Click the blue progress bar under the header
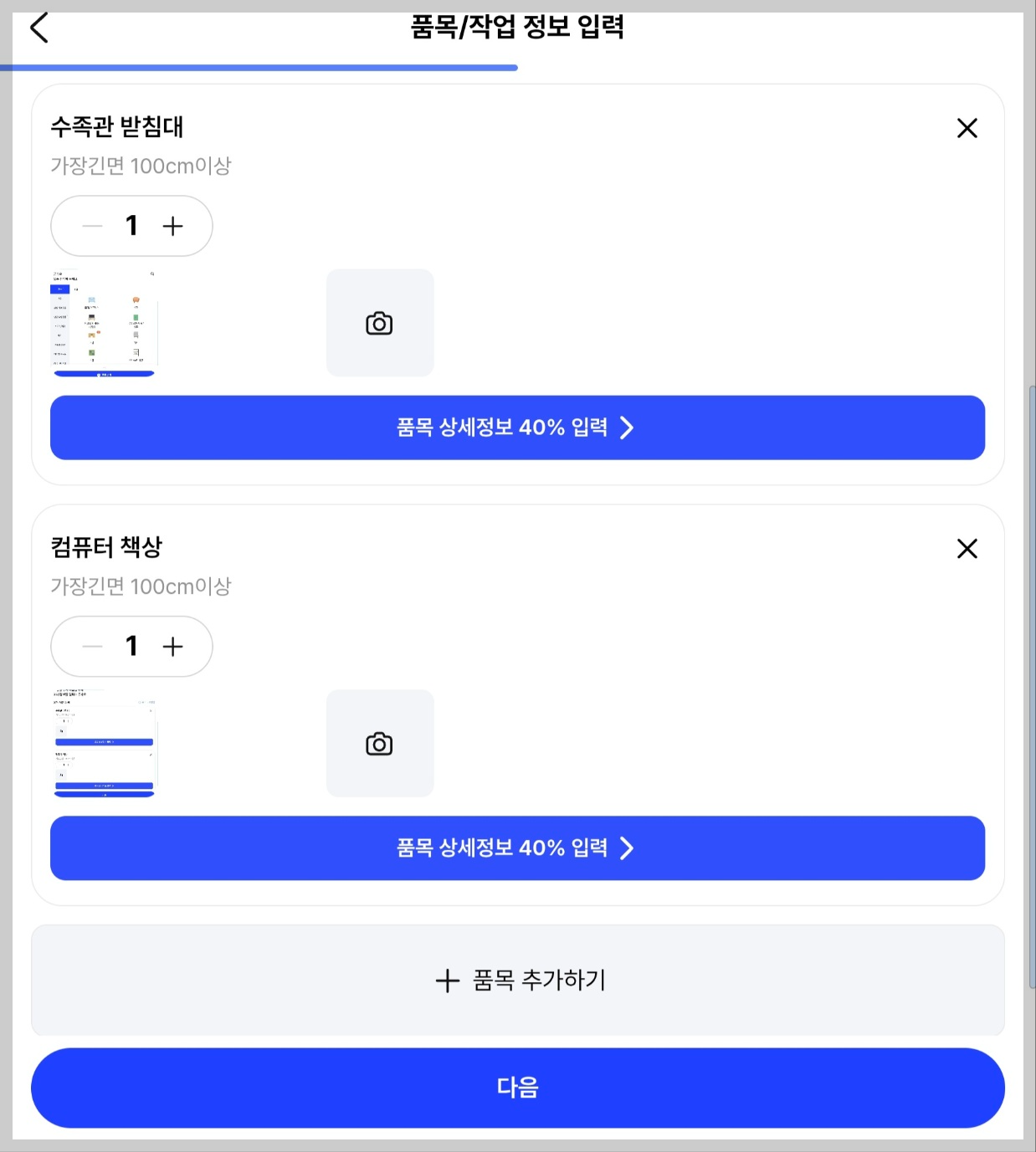The width and height of the screenshot is (1036, 1152). click(x=259, y=68)
